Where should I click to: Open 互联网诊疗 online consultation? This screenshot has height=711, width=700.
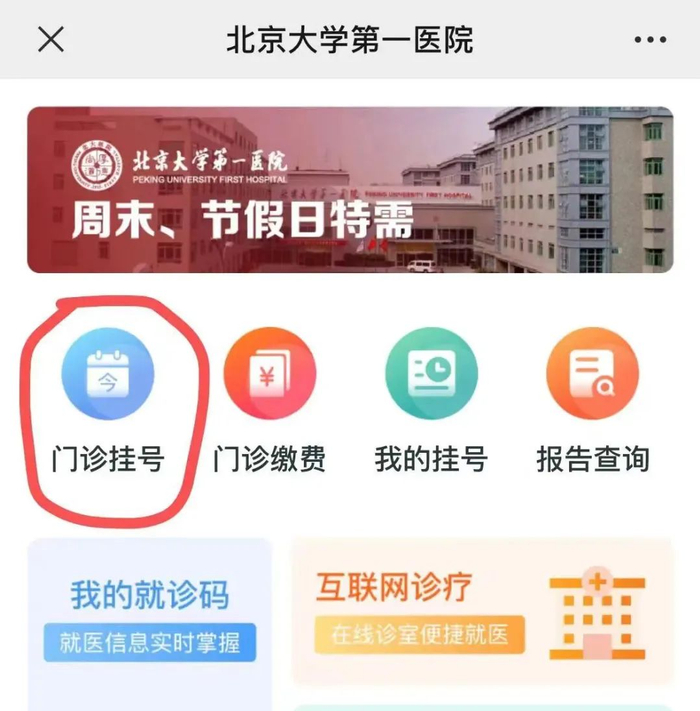482,610
